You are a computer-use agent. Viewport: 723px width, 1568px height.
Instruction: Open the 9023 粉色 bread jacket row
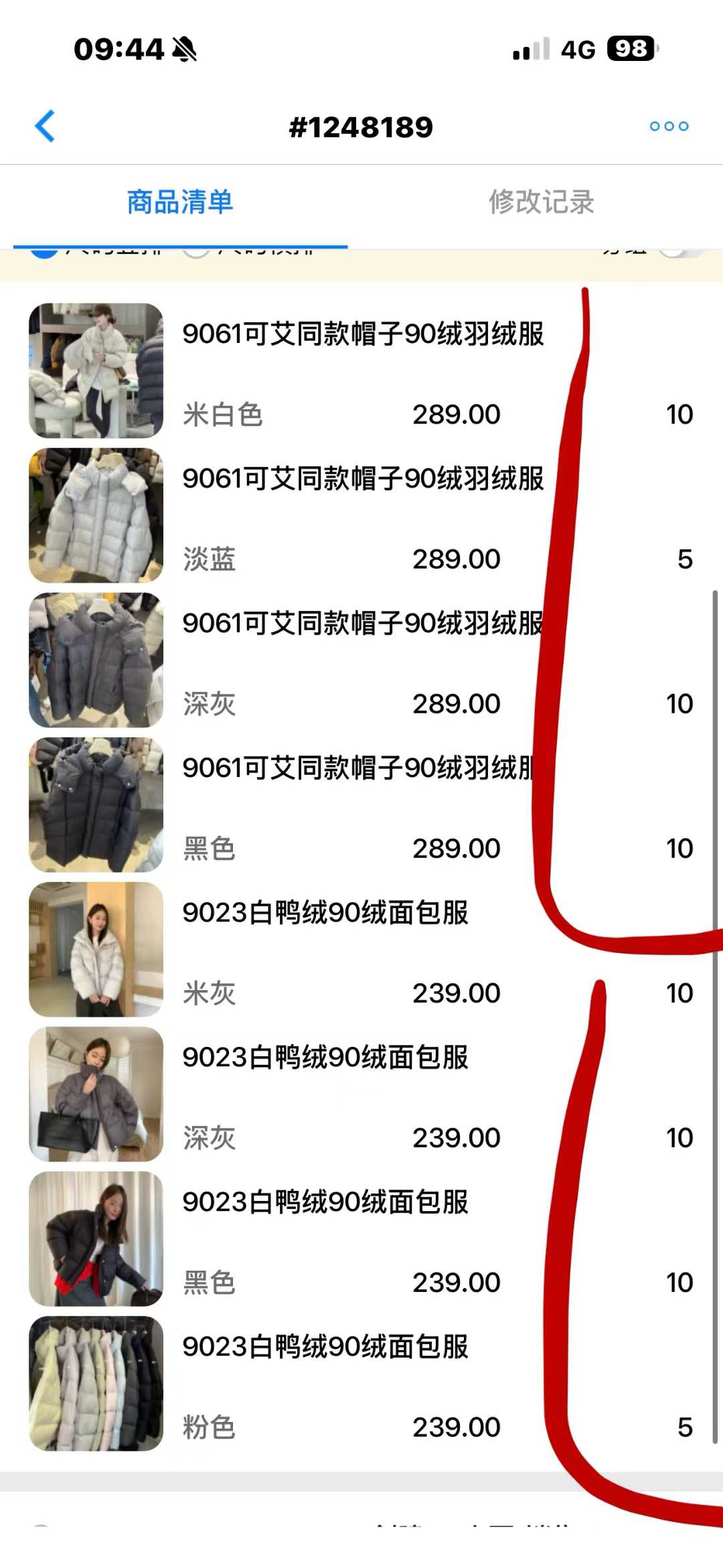(x=361, y=1384)
